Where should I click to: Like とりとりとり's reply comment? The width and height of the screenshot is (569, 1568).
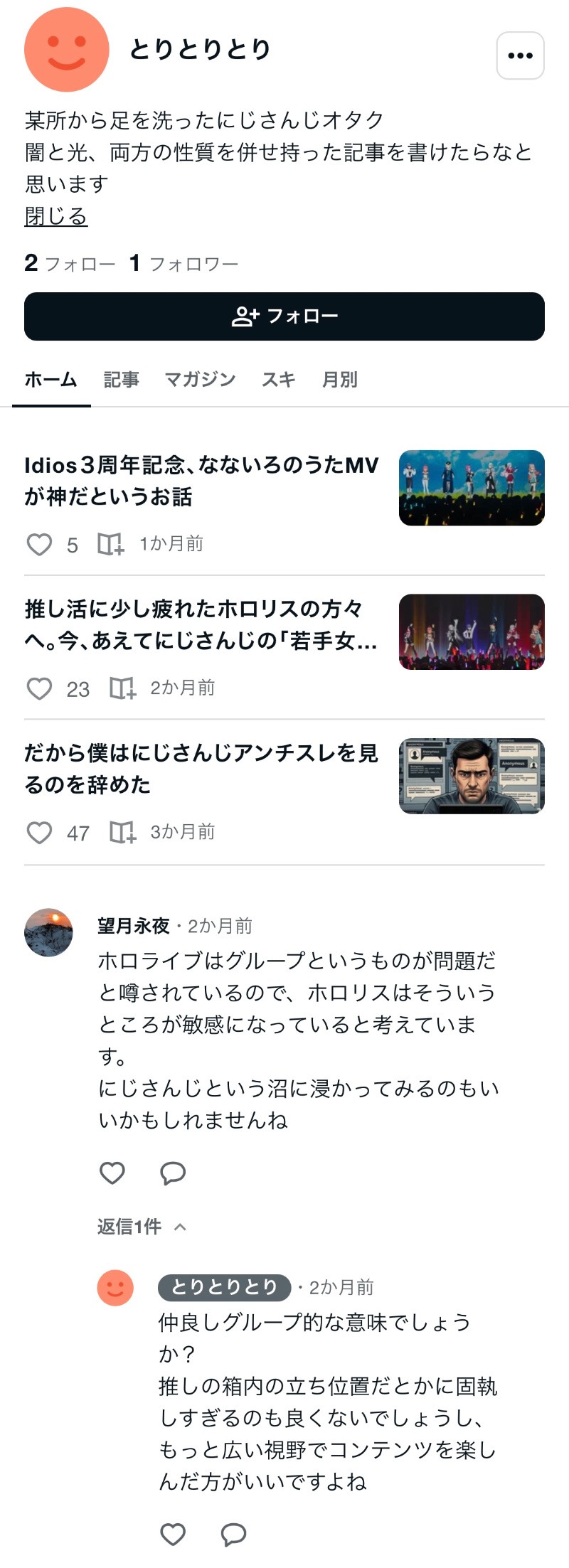click(173, 1534)
